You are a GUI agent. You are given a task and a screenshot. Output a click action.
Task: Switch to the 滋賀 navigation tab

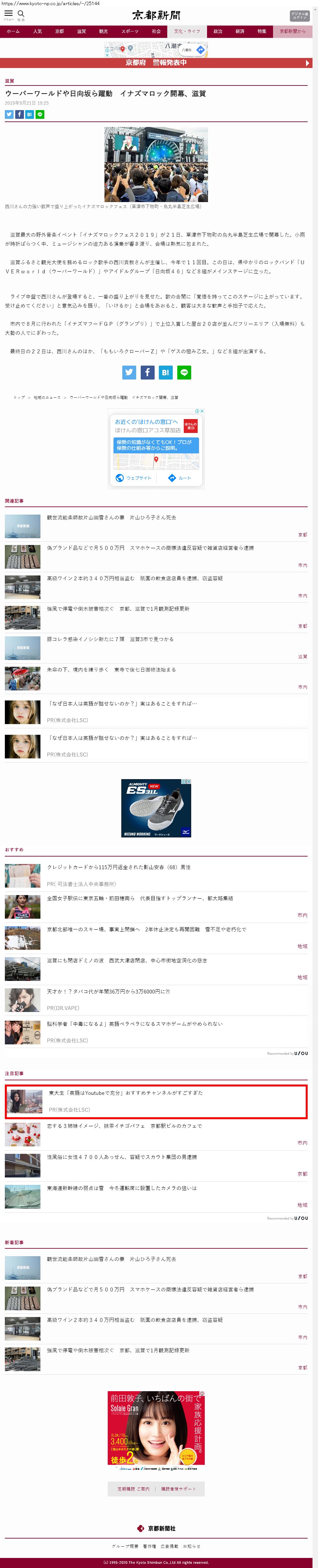coord(82,31)
